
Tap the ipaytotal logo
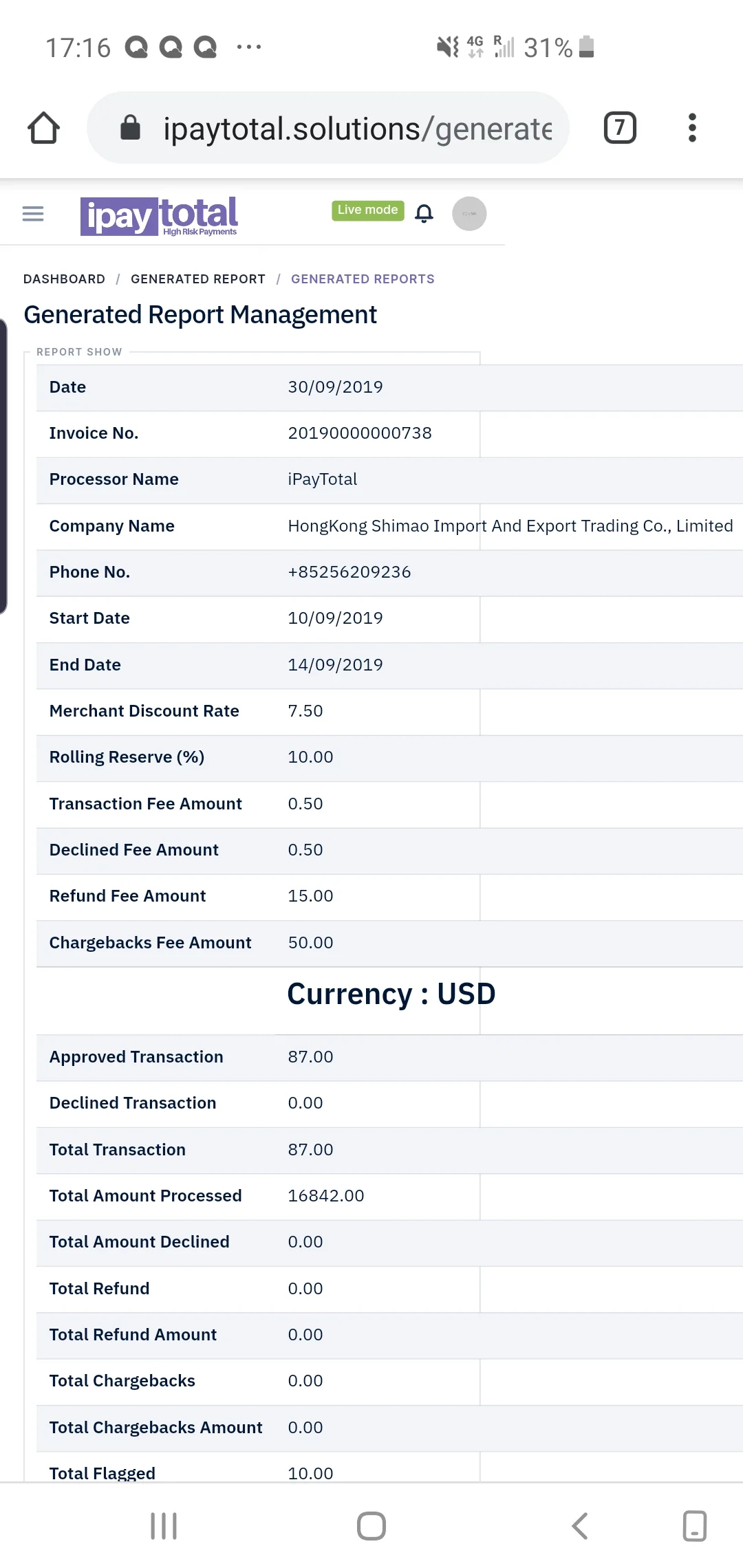coord(159,216)
